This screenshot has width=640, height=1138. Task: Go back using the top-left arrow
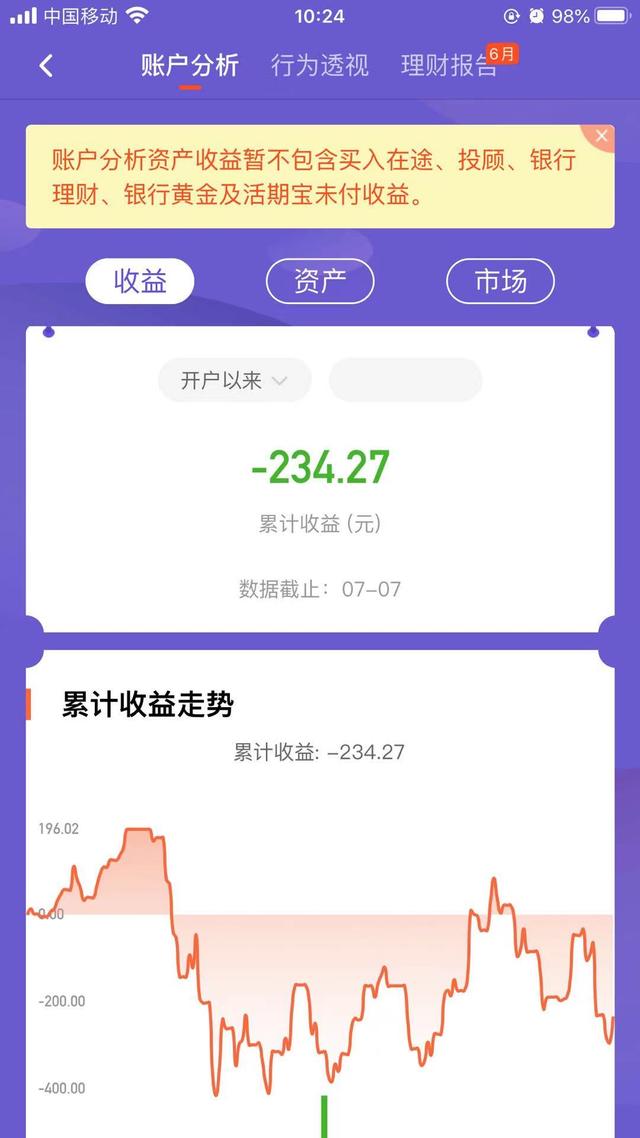46,66
